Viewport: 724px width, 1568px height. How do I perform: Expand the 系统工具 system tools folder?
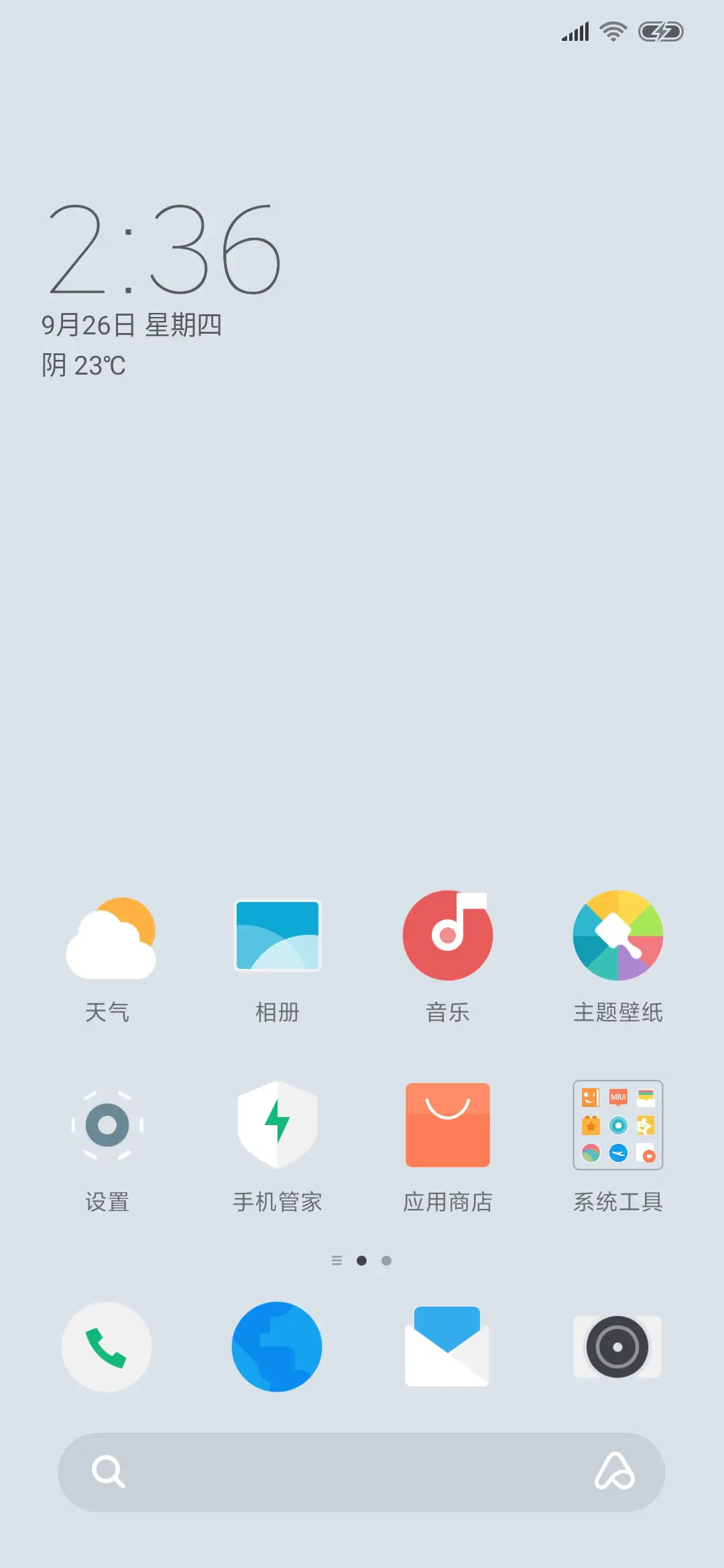click(x=617, y=1125)
